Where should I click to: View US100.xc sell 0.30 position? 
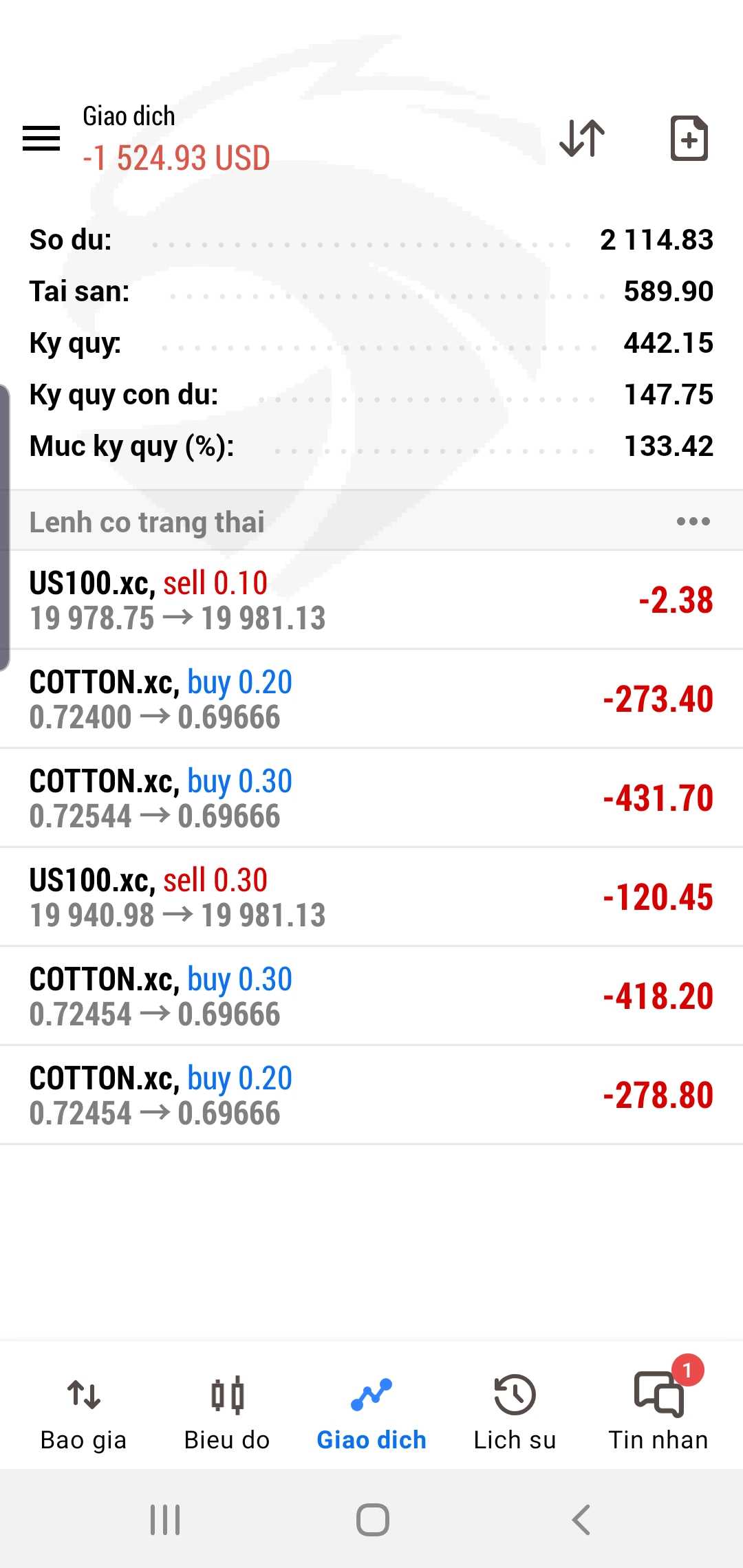pyautogui.click(x=371, y=897)
